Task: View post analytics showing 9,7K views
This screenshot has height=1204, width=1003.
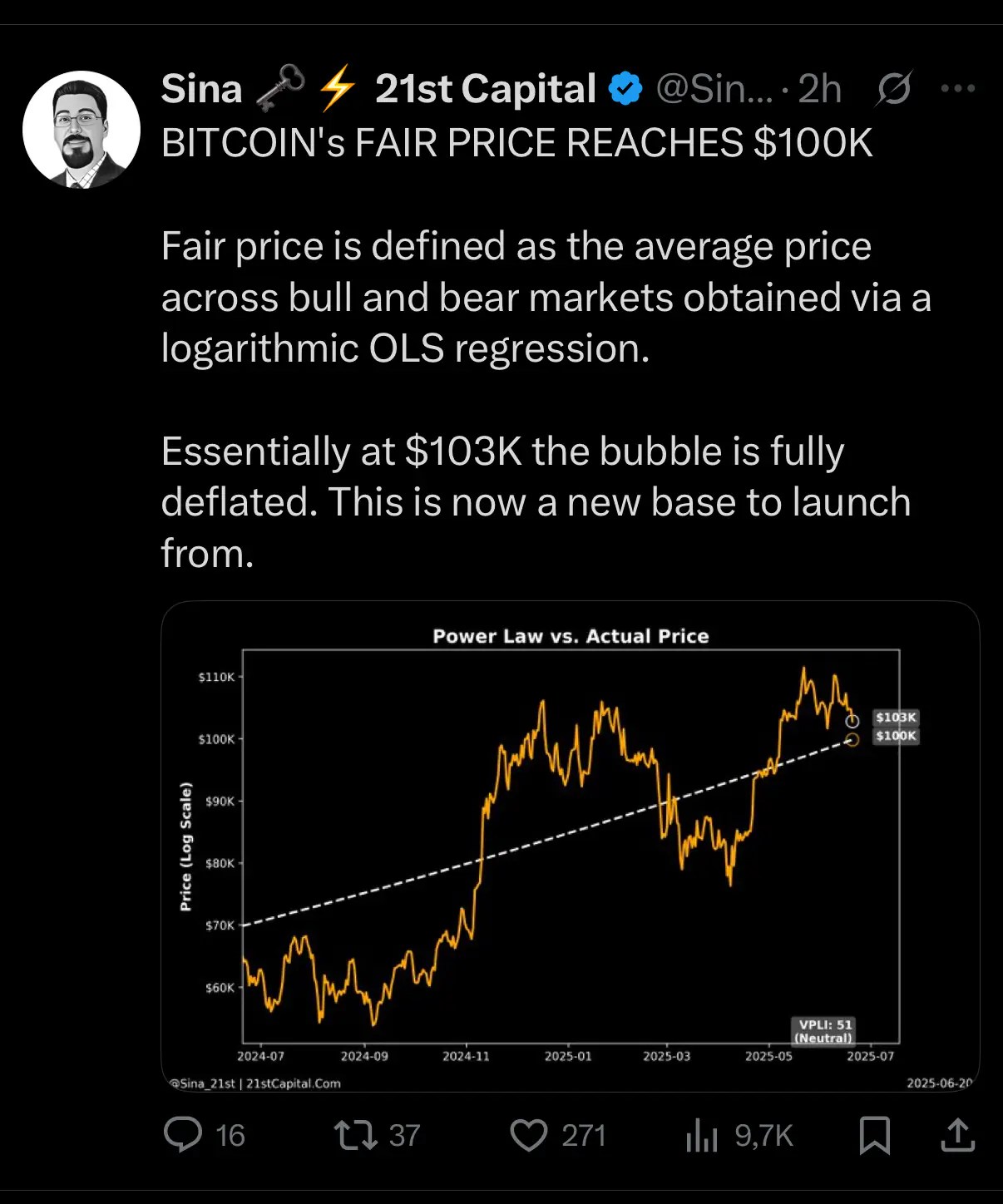Action: coord(702,1135)
